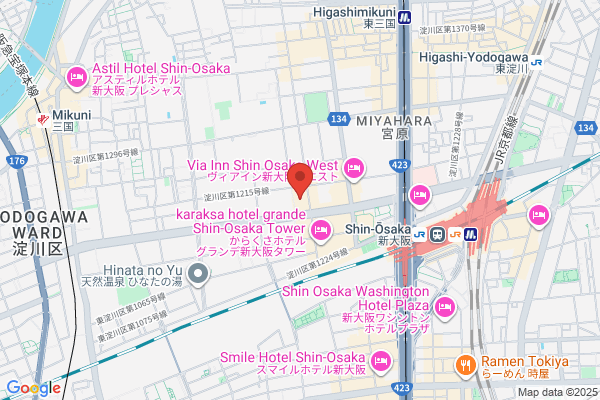The image size is (600, 400).
Task: Open the Astil Hotel Shin-Osaka pin
Action: 77,79
